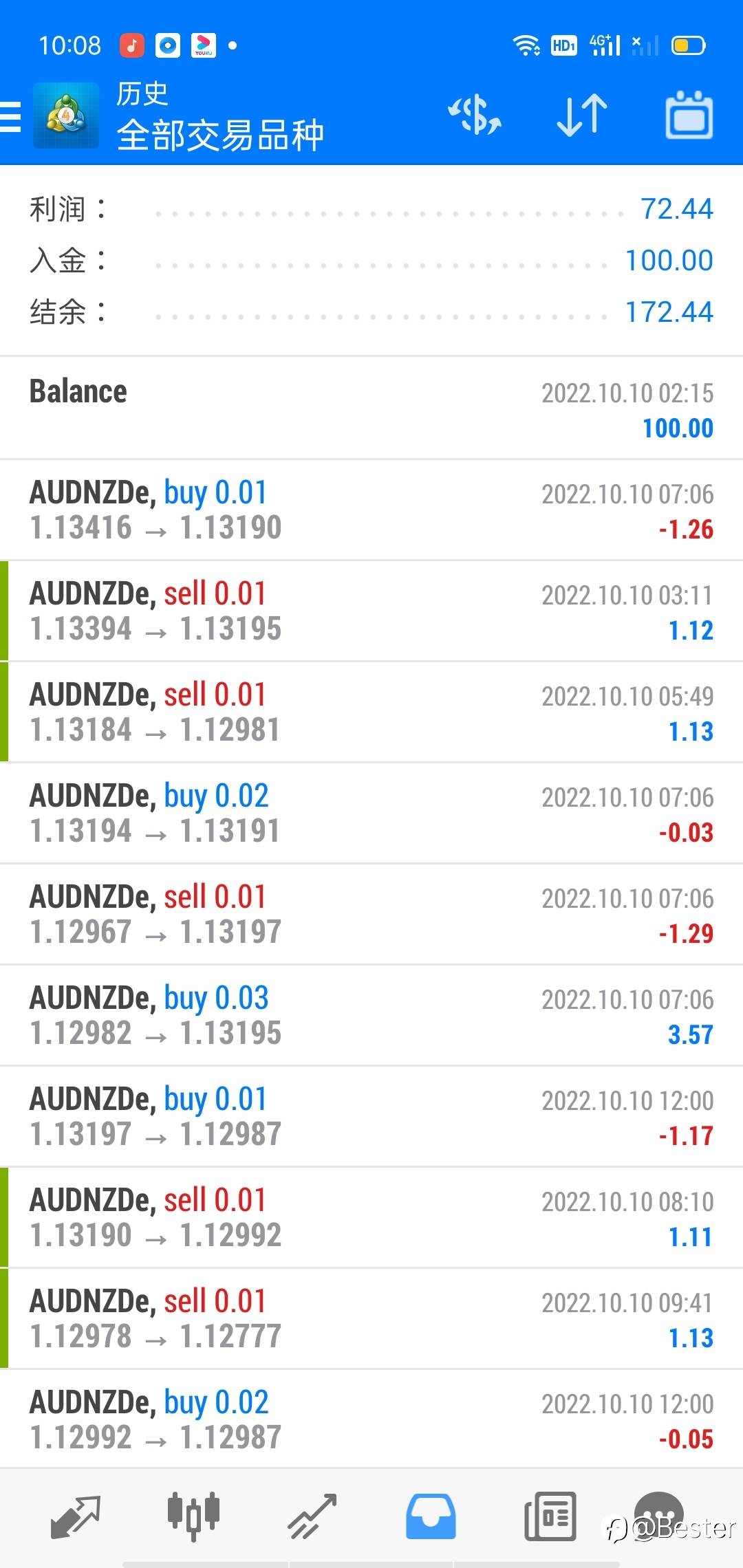Tap the sort arrows icon
This screenshot has height=1568, width=743.
[581, 115]
